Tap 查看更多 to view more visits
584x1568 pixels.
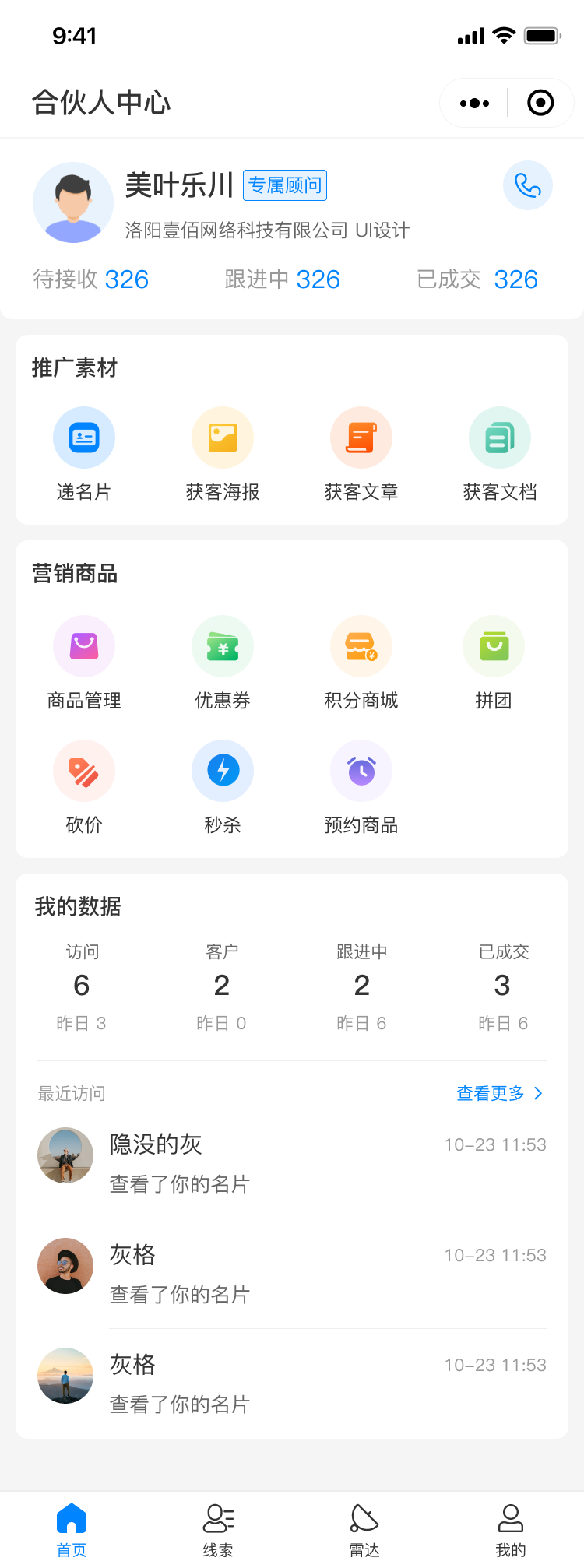point(500,1093)
